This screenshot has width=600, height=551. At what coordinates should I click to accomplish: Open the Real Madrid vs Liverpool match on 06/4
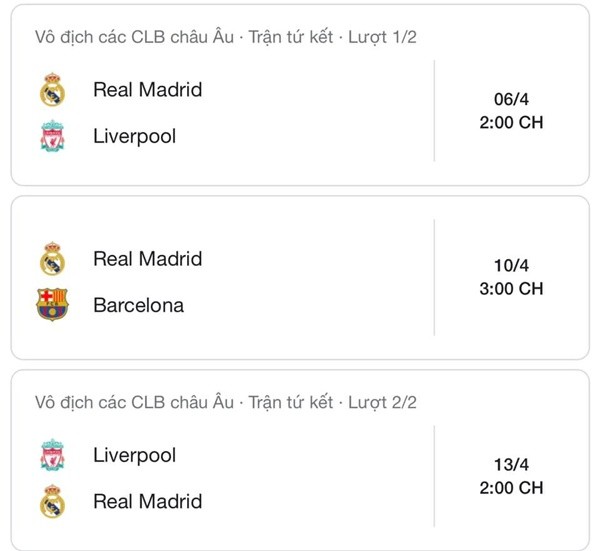[300, 112]
